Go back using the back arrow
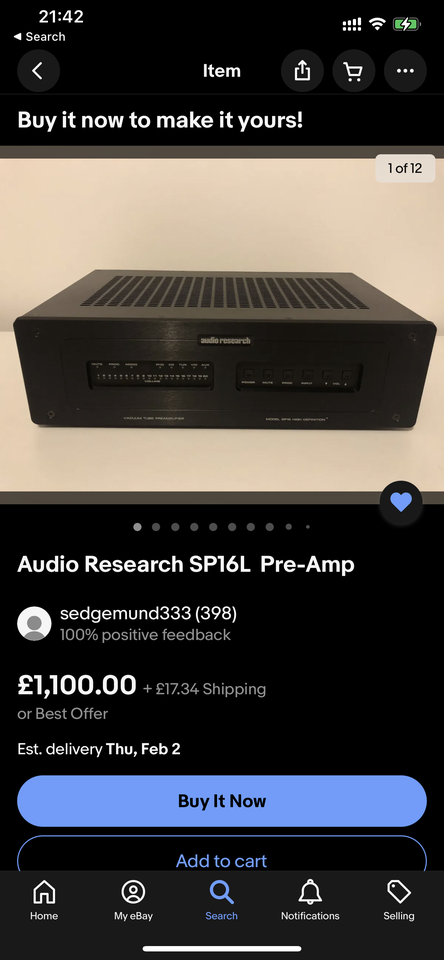Viewport: 444px width, 960px height. pyautogui.click(x=38, y=71)
